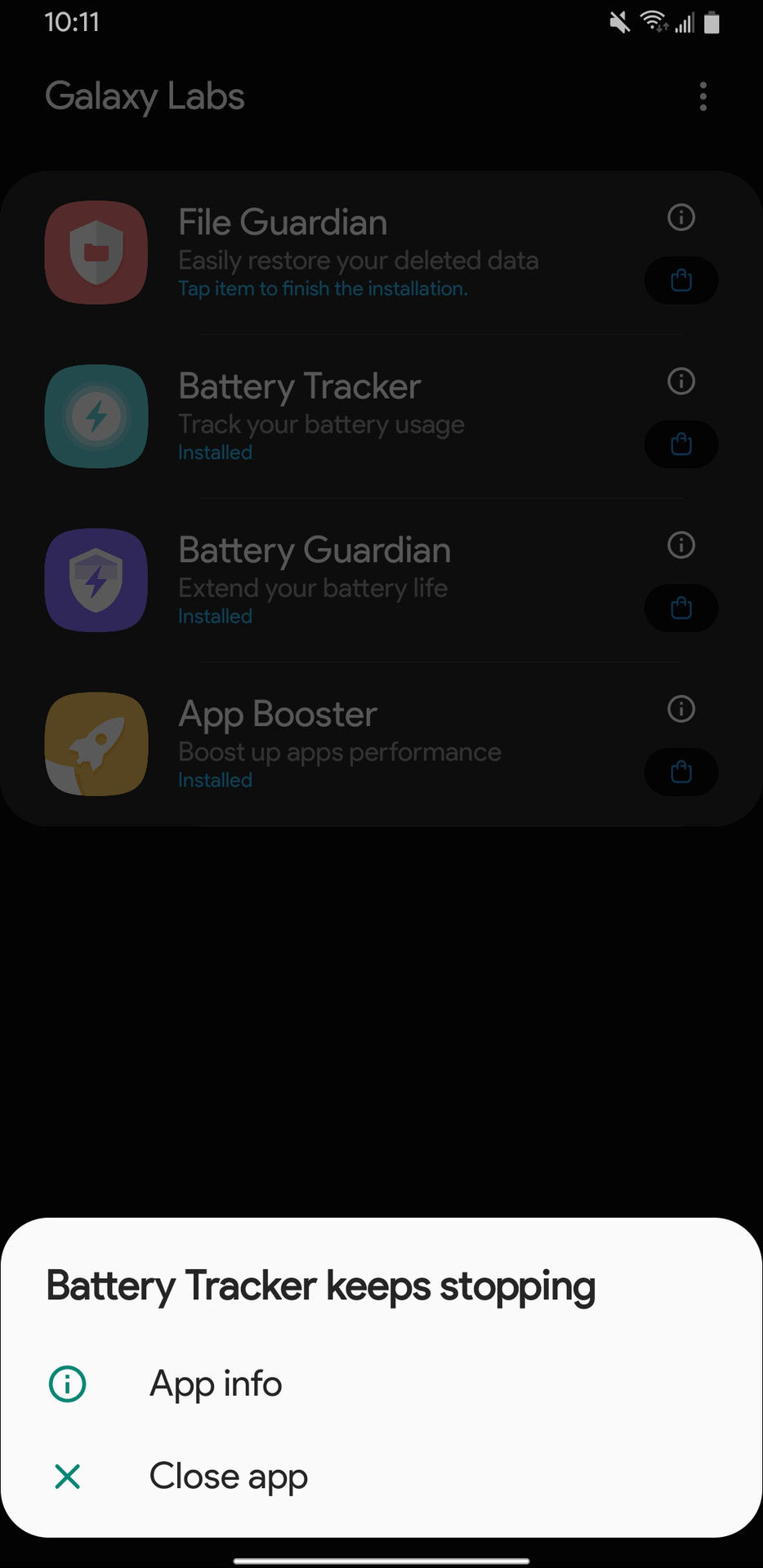Select Close app in the crash dialog
The width and height of the screenshot is (763, 1568).
click(381, 1477)
